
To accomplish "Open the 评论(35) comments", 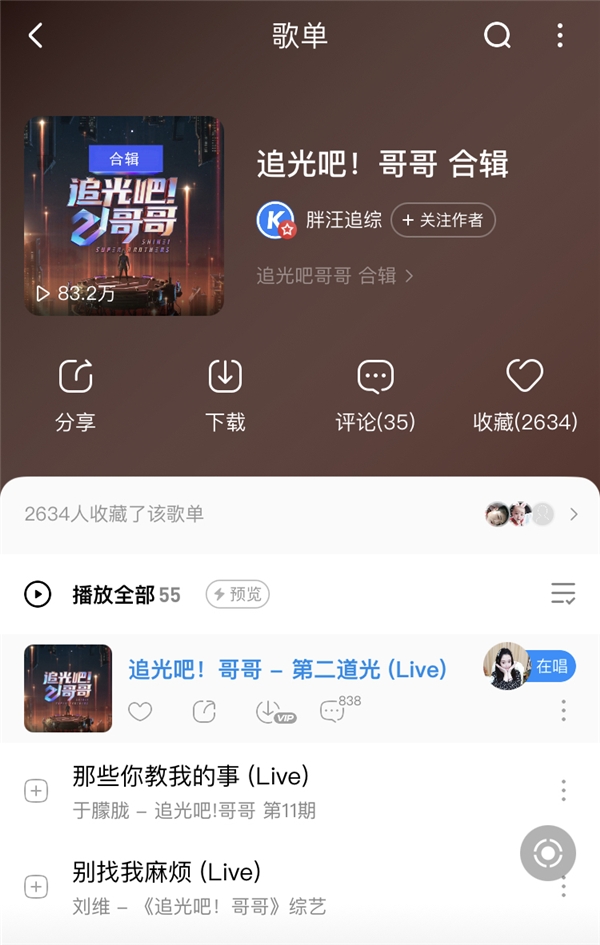I will coord(375,395).
